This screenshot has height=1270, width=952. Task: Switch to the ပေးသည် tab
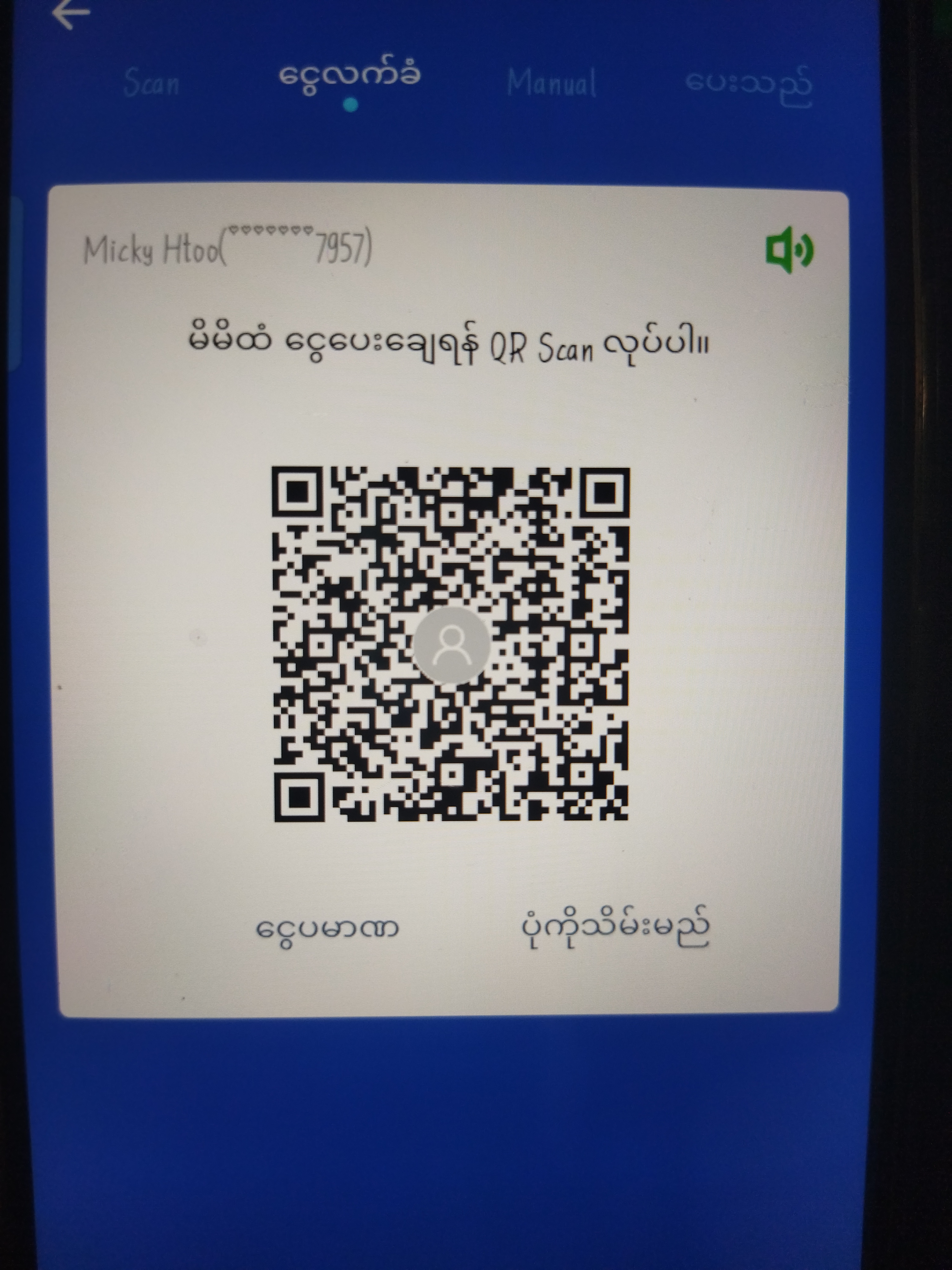click(x=748, y=85)
